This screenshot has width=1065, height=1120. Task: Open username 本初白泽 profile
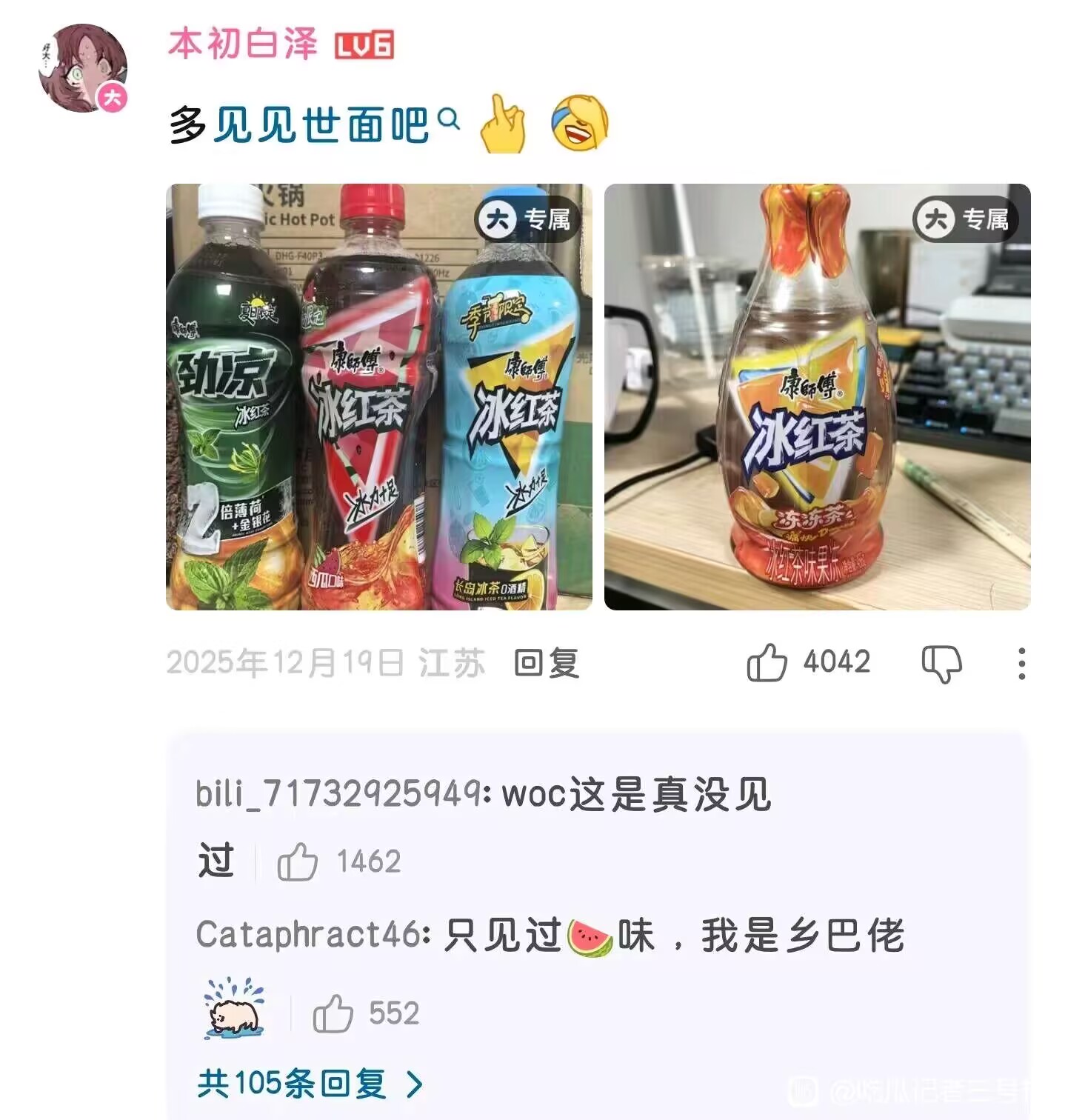tap(242, 44)
